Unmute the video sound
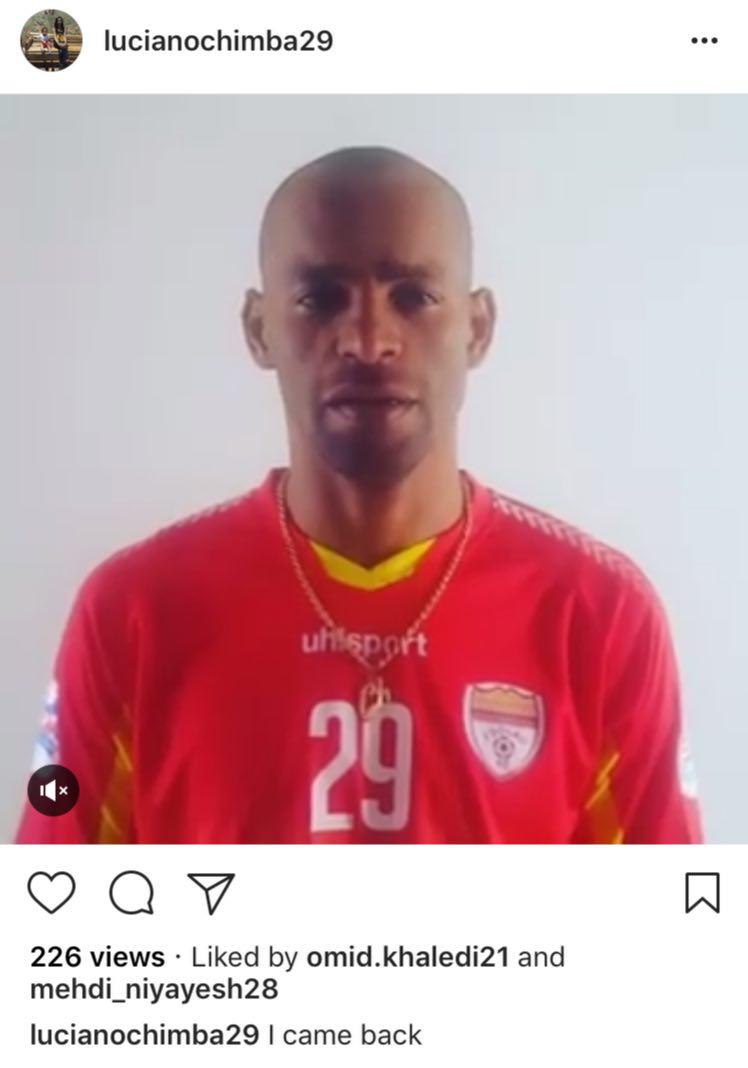 click(52, 789)
